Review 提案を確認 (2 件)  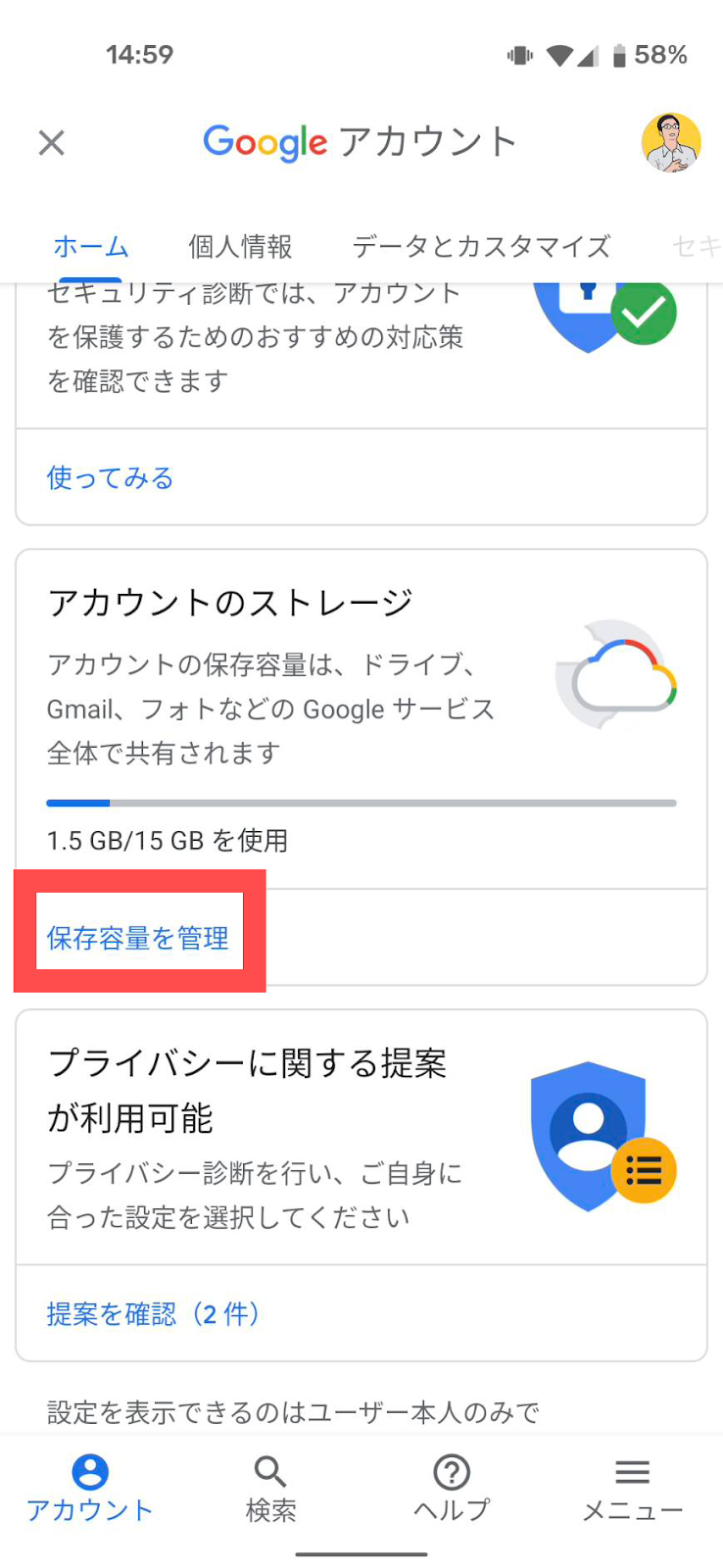(153, 1313)
